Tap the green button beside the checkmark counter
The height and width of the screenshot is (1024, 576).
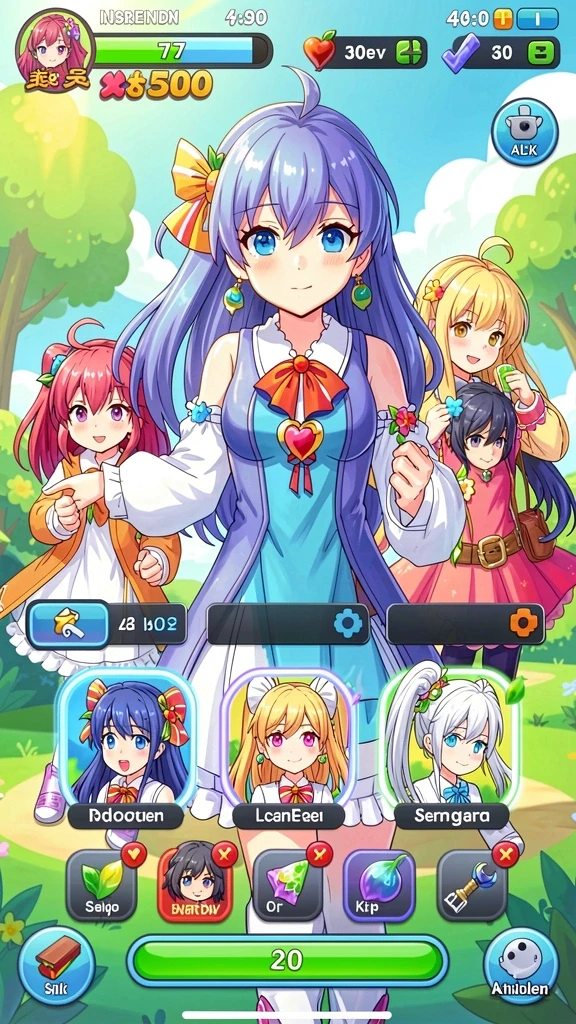pos(539,53)
